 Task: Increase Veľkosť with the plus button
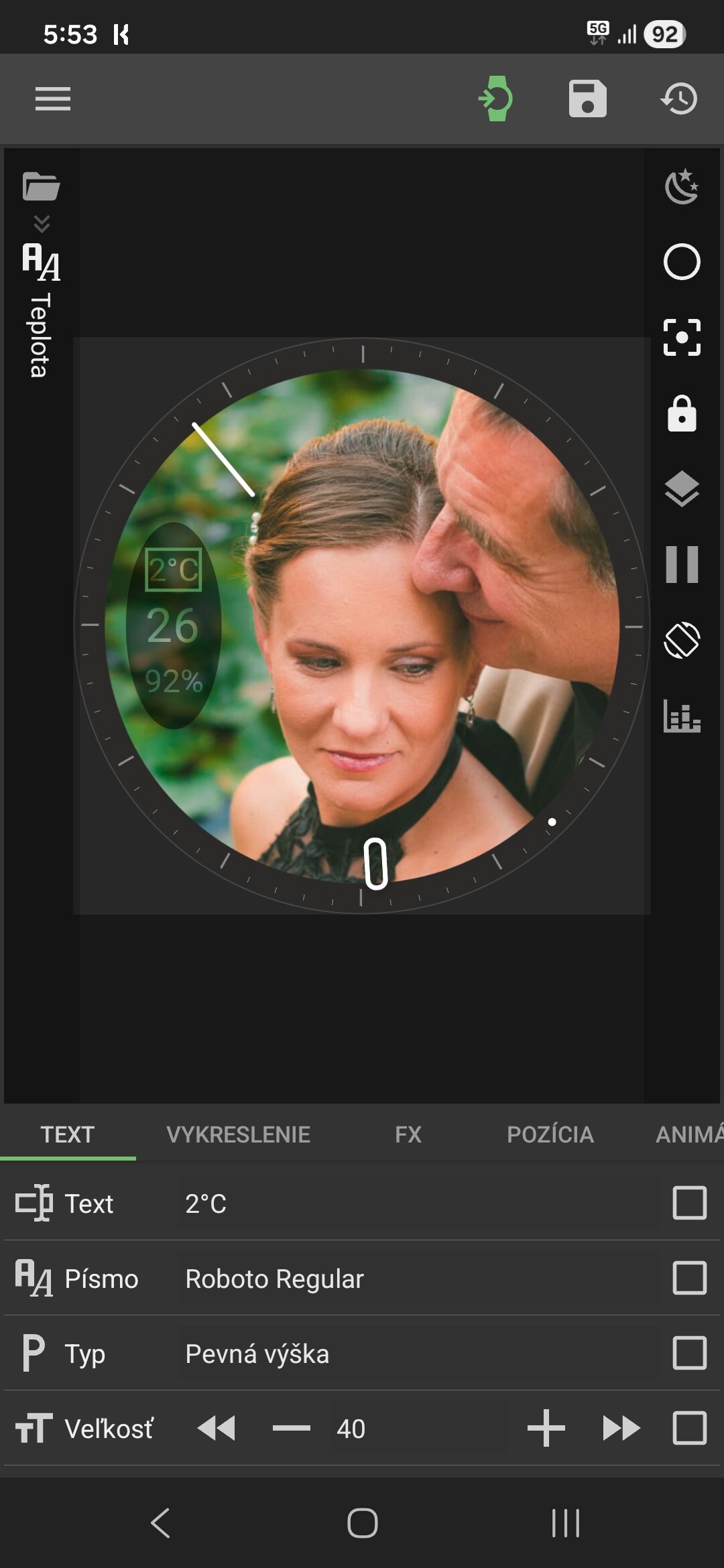(546, 1429)
